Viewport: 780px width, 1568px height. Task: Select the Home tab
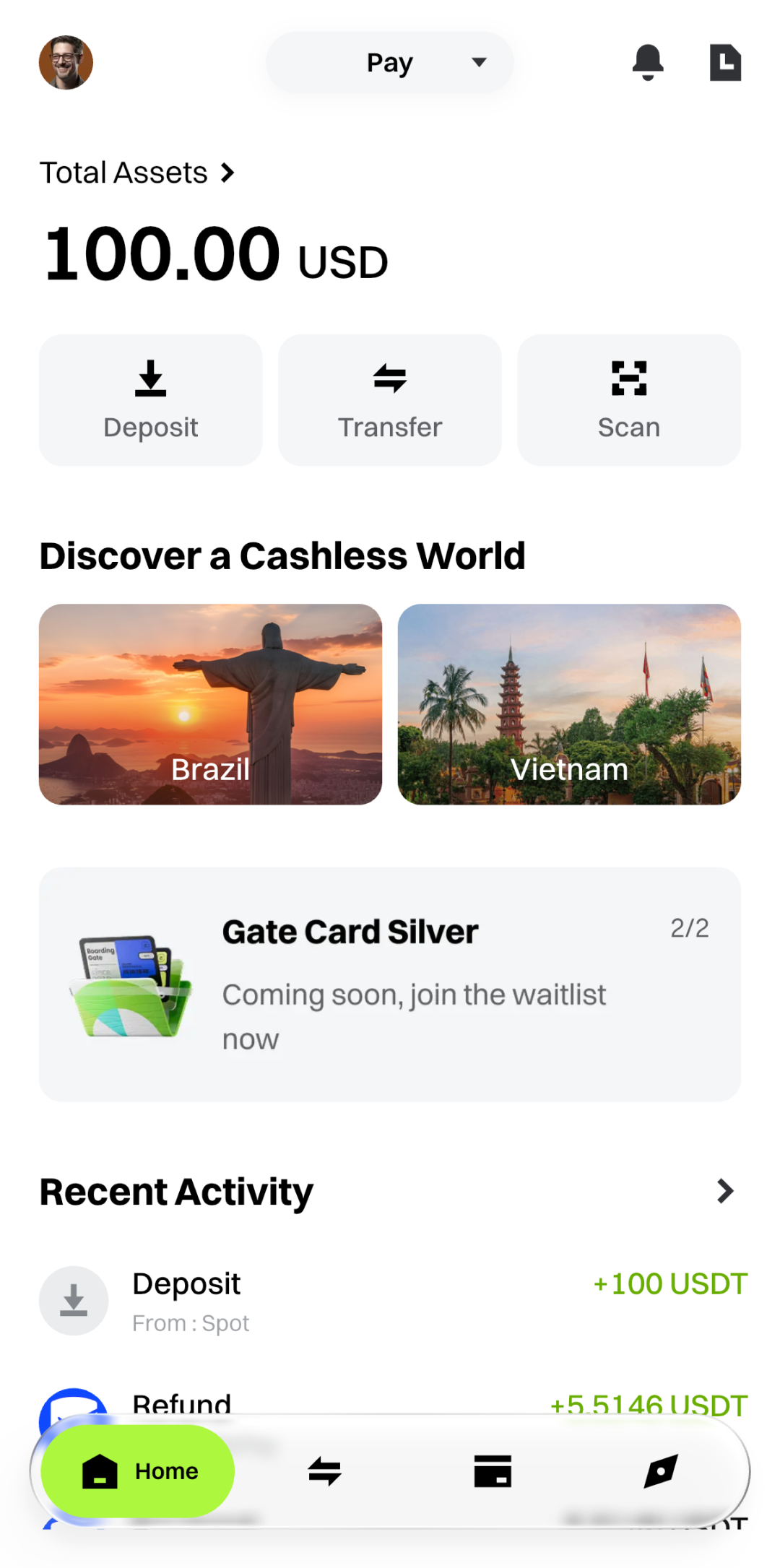(x=138, y=1471)
